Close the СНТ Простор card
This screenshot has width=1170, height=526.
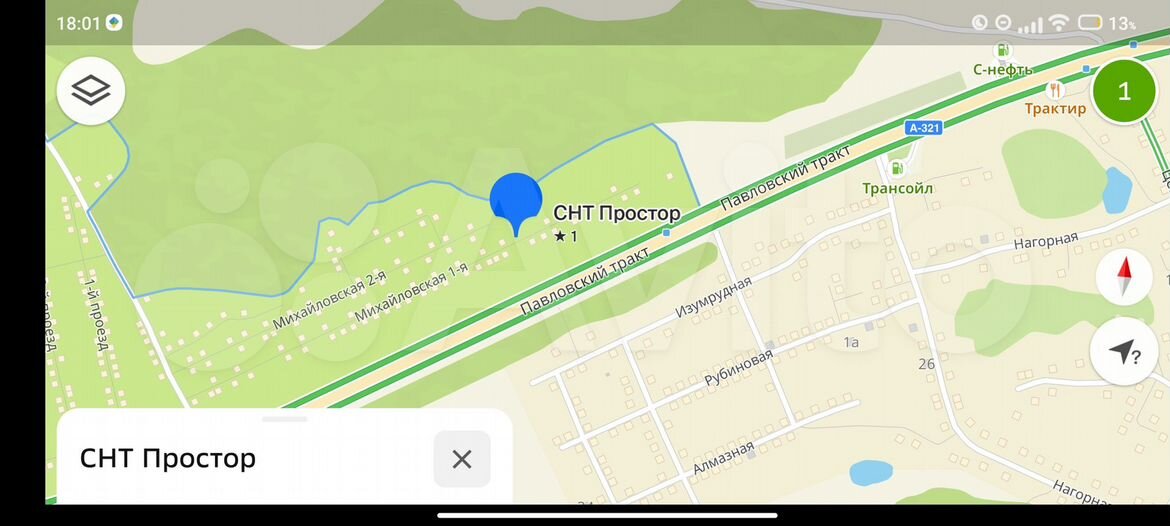coord(461,459)
